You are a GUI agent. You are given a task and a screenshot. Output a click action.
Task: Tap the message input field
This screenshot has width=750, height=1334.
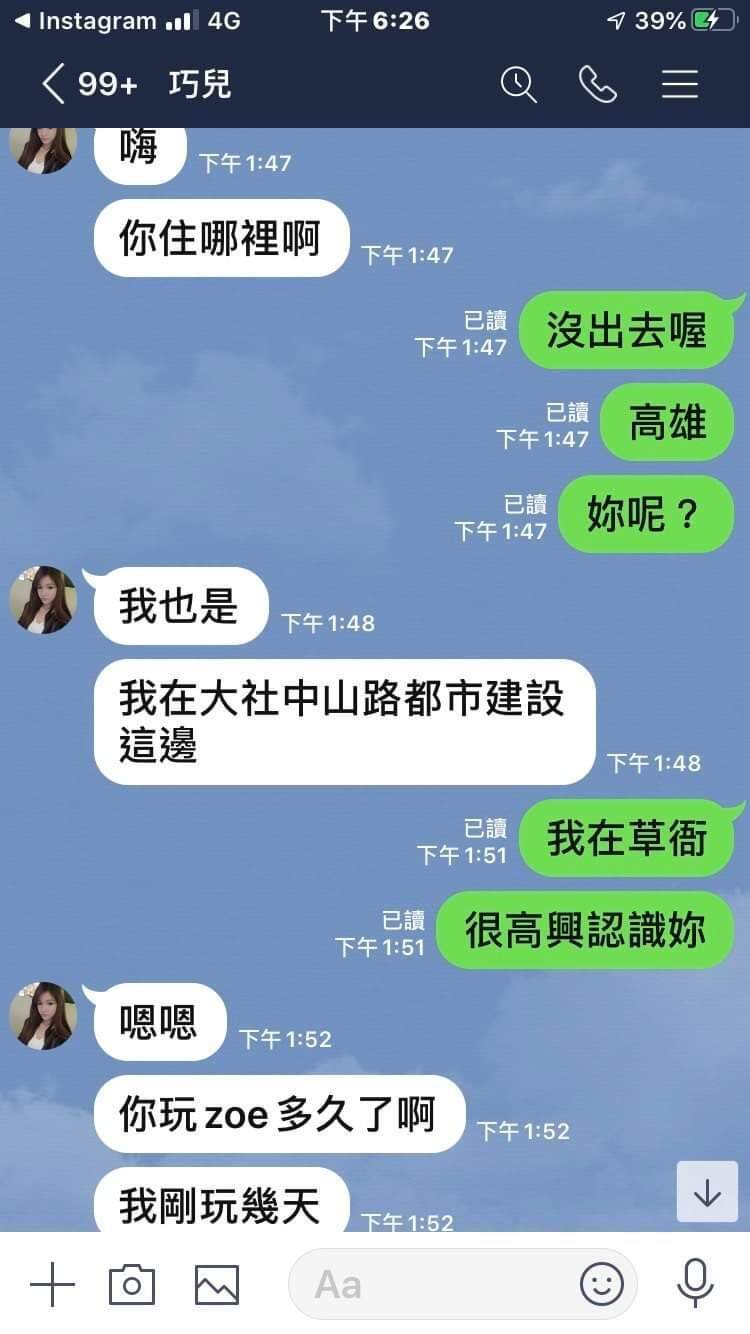coord(440,1284)
